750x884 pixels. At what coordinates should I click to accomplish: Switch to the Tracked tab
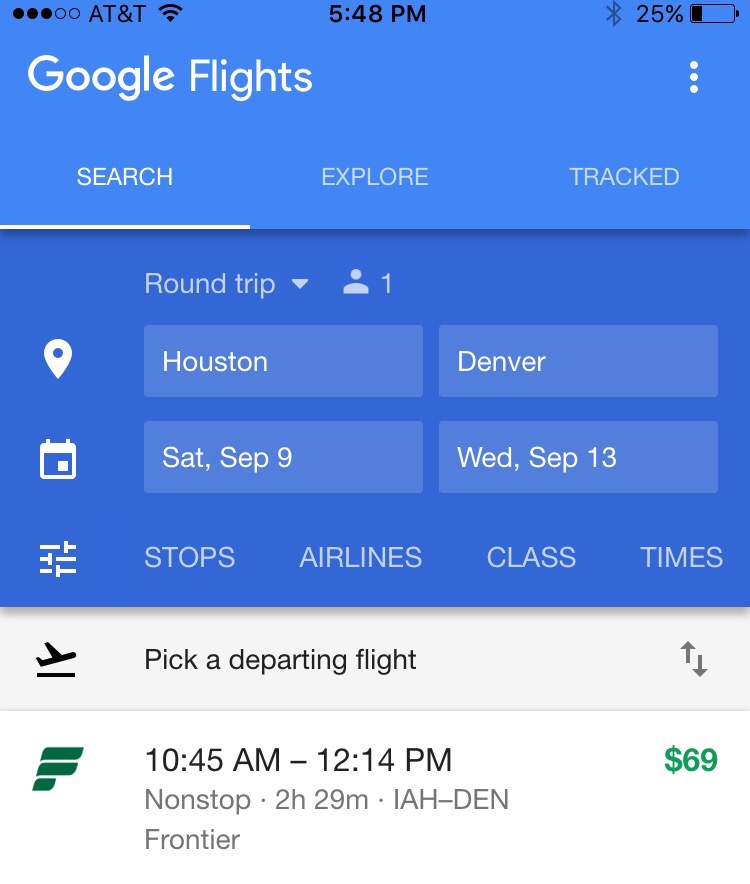point(624,177)
